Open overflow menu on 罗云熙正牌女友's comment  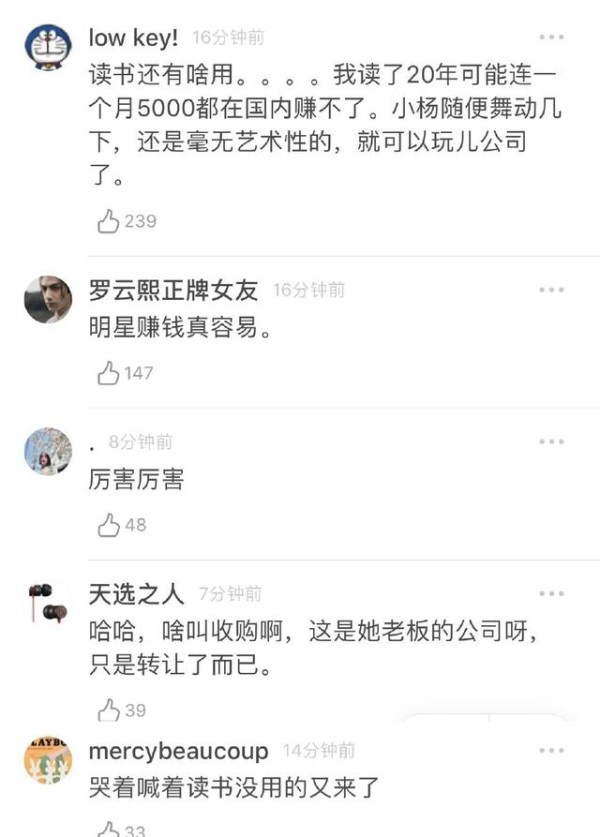pyautogui.click(x=551, y=290)
